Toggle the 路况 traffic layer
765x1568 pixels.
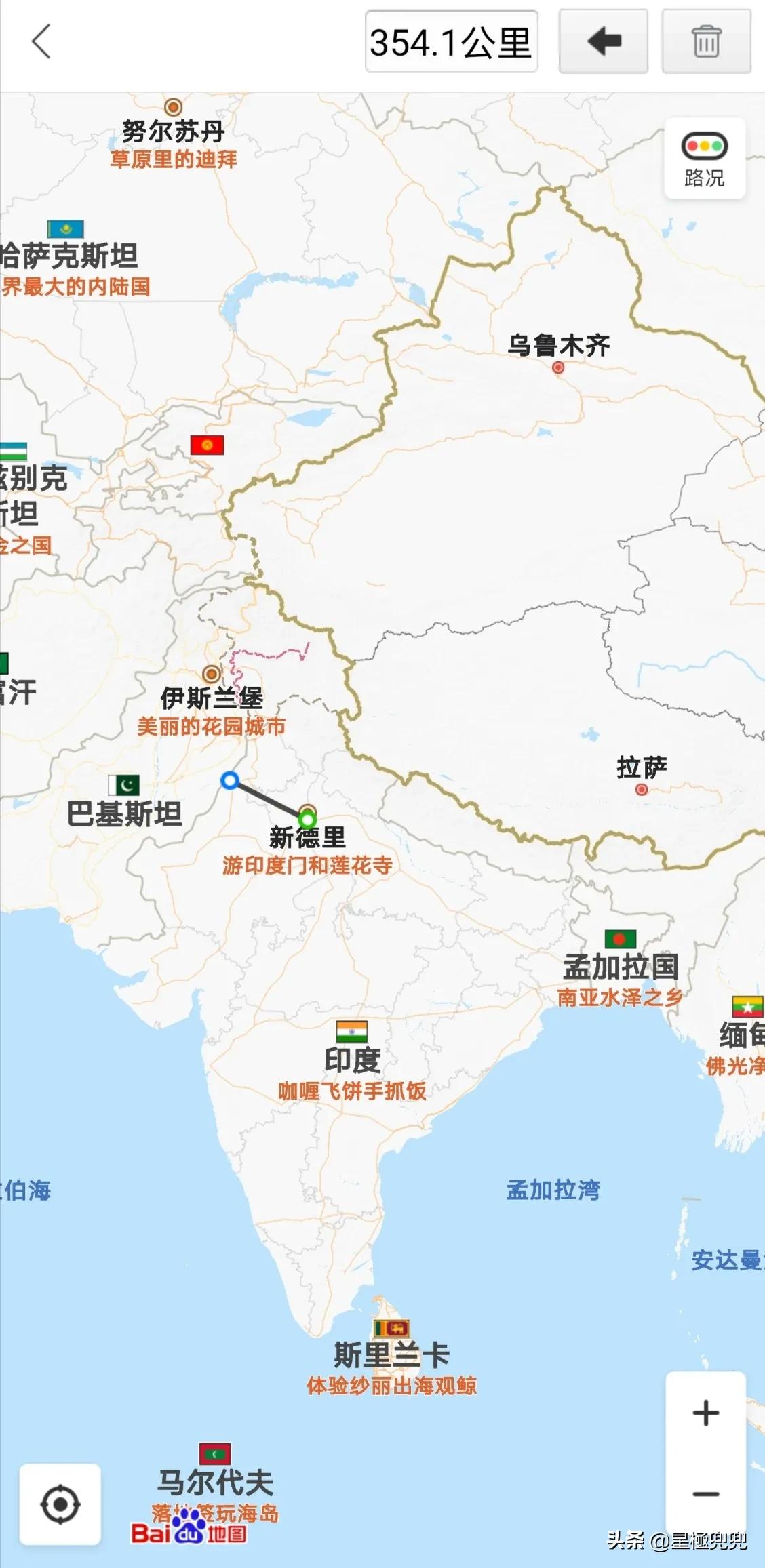point(705,159)
